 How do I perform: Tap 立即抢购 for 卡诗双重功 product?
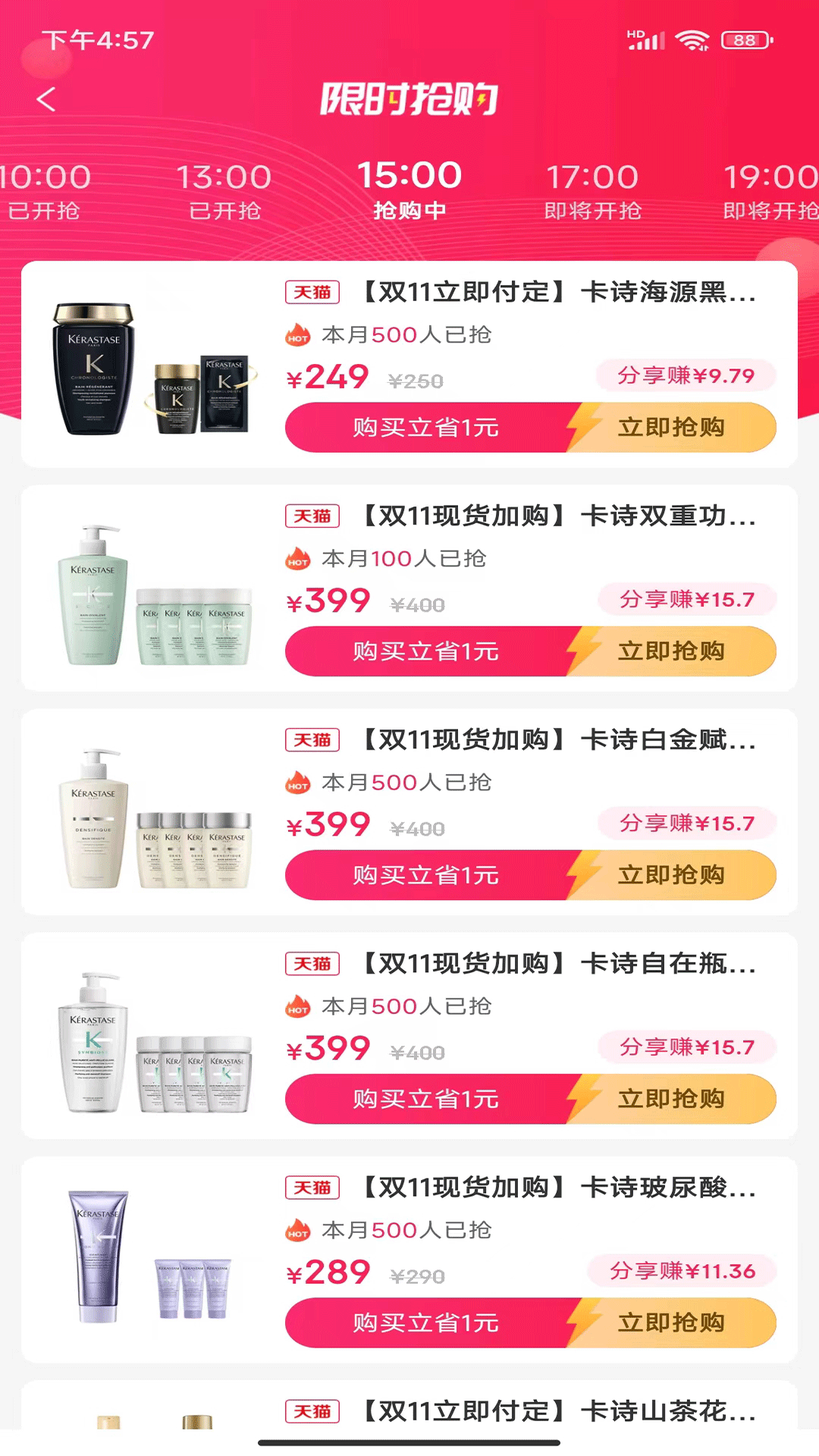pos(671,651)
